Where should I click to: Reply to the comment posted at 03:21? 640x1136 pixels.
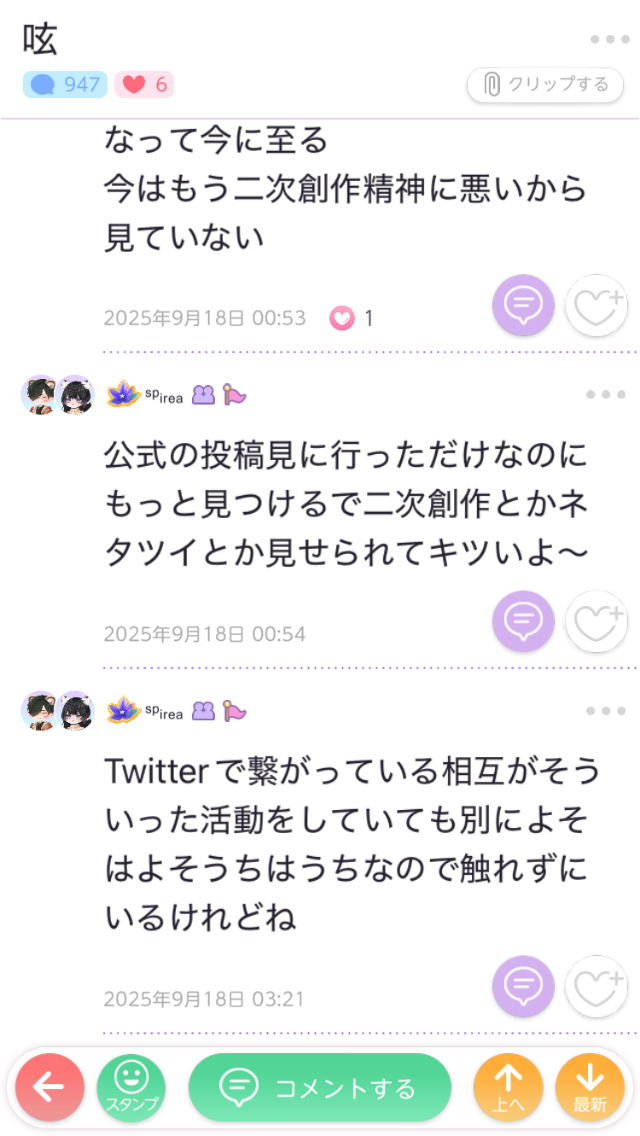[522, 987]
